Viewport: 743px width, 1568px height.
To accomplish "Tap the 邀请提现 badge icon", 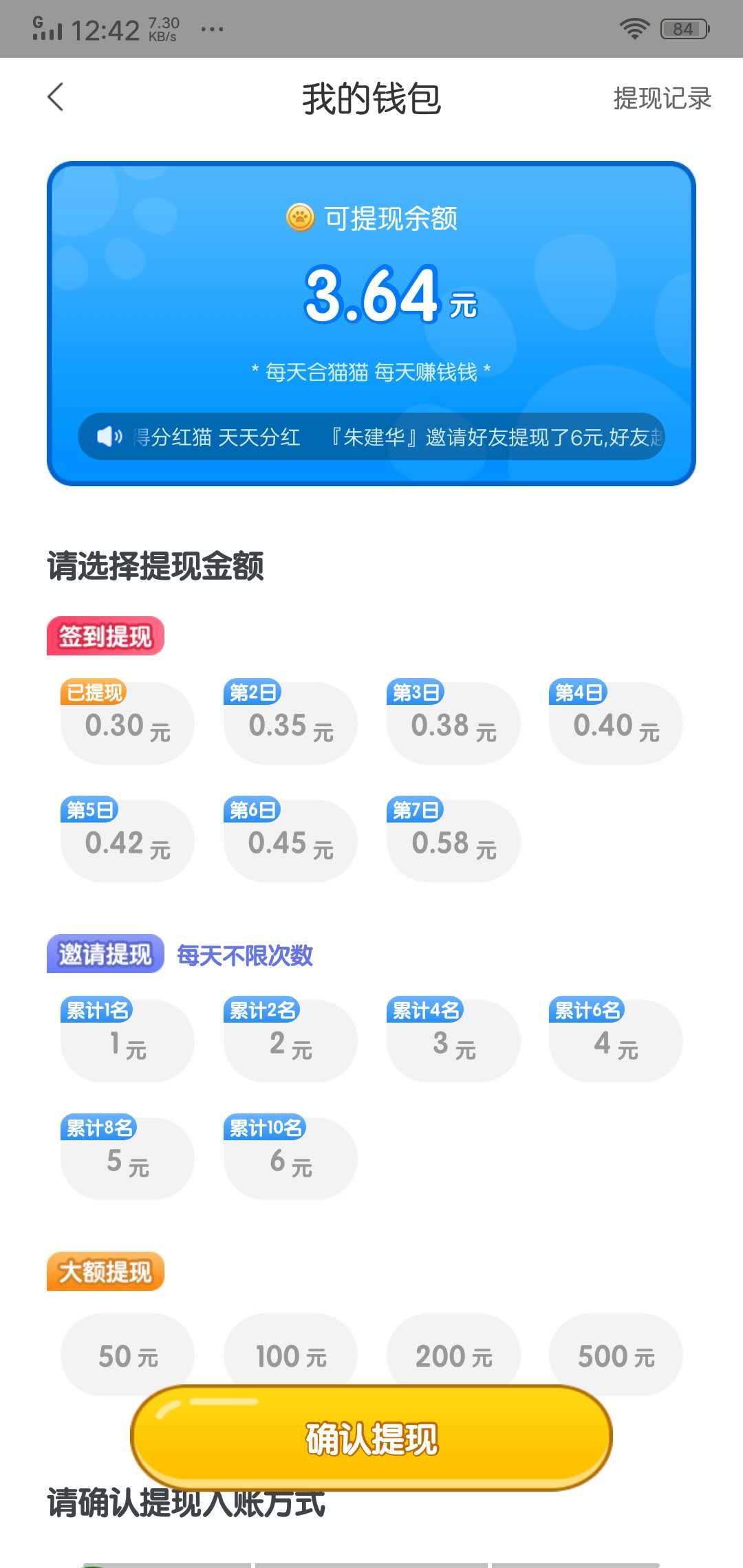I will (x=105, y=955).
